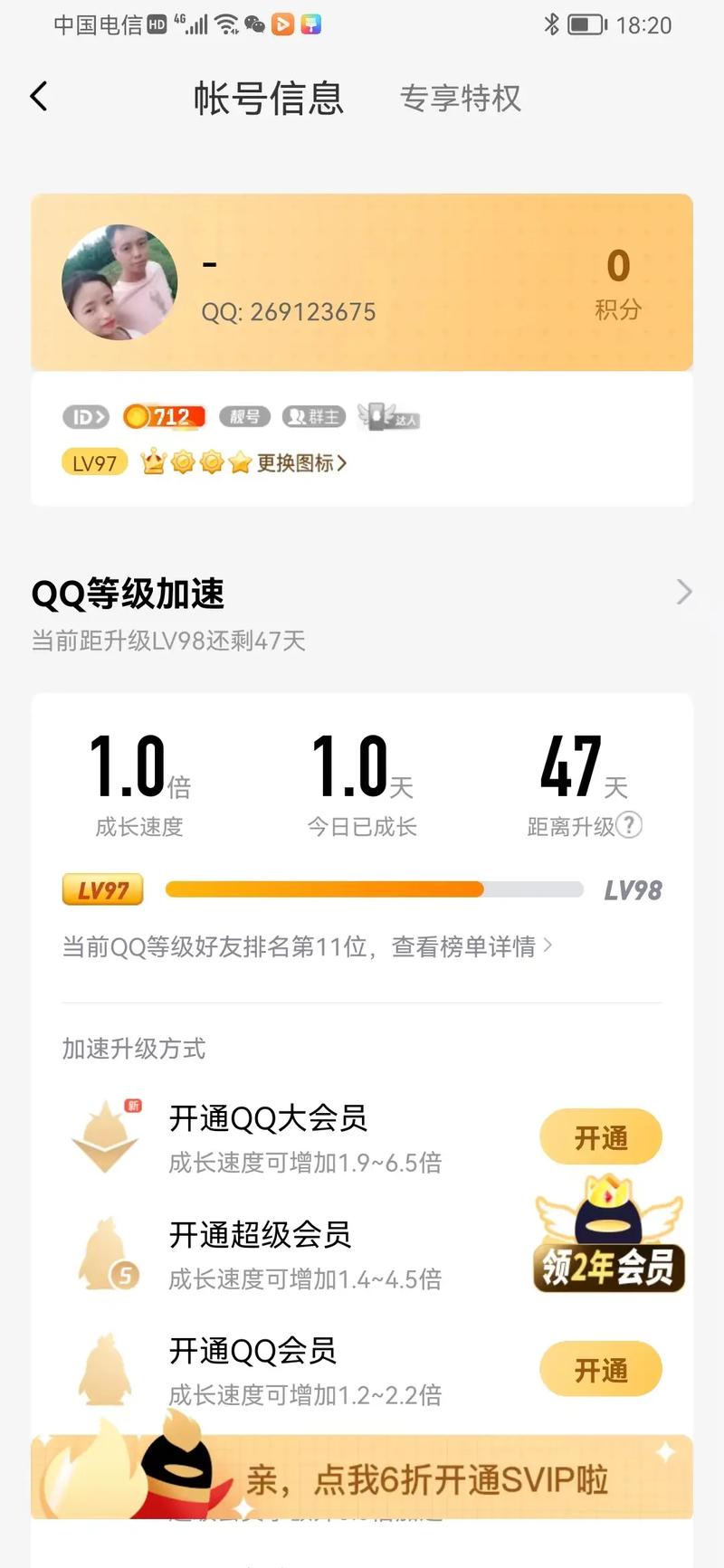Screen dimensions: 724x1568
Task: Tap 开通 for QQ会员
Action: point(601,1370)
